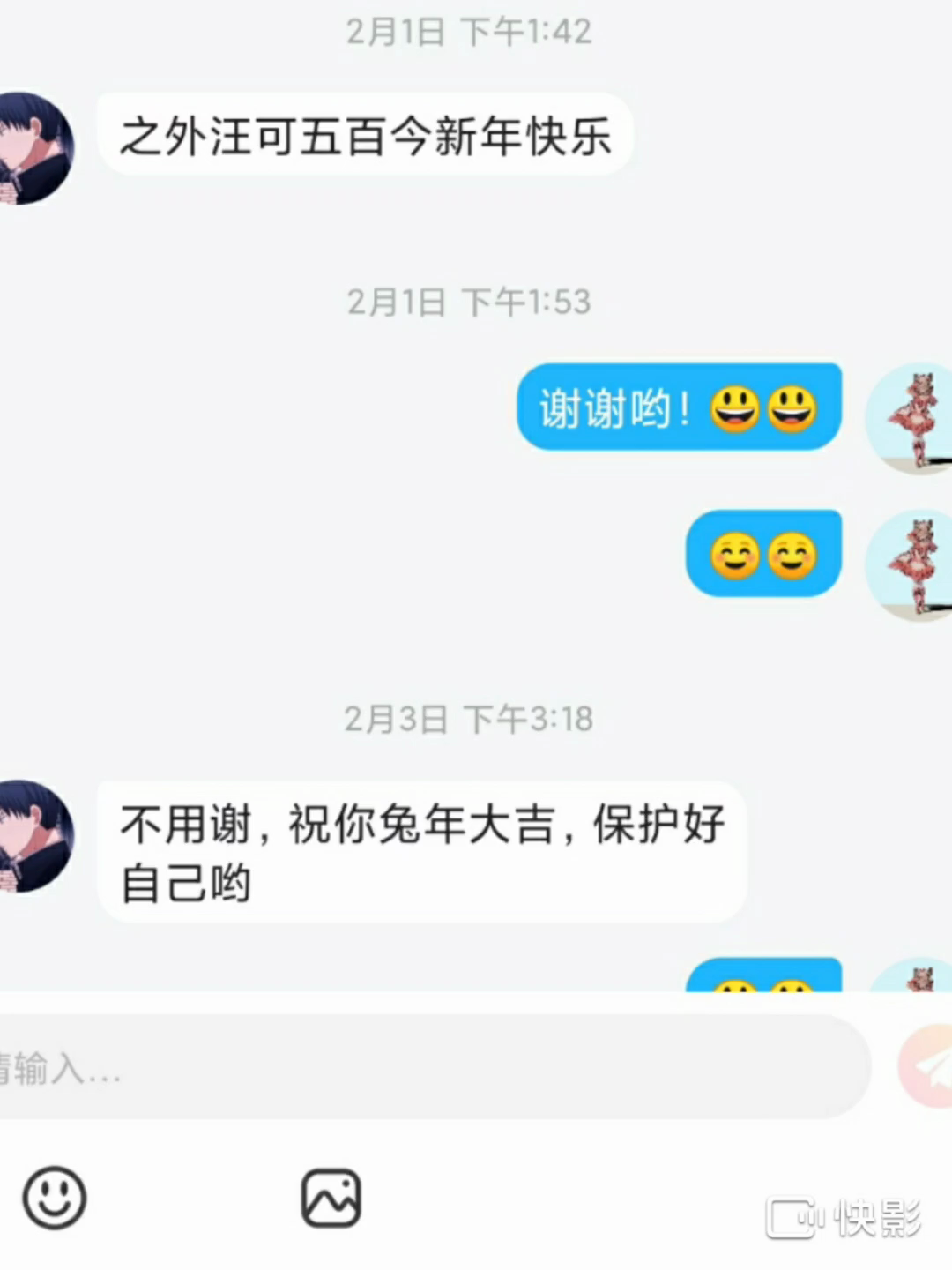The height and width of the screenshot is (1270, 952).
Task: Open my avatar beside 谢谢哟 message
Action: tap(912, 419)
